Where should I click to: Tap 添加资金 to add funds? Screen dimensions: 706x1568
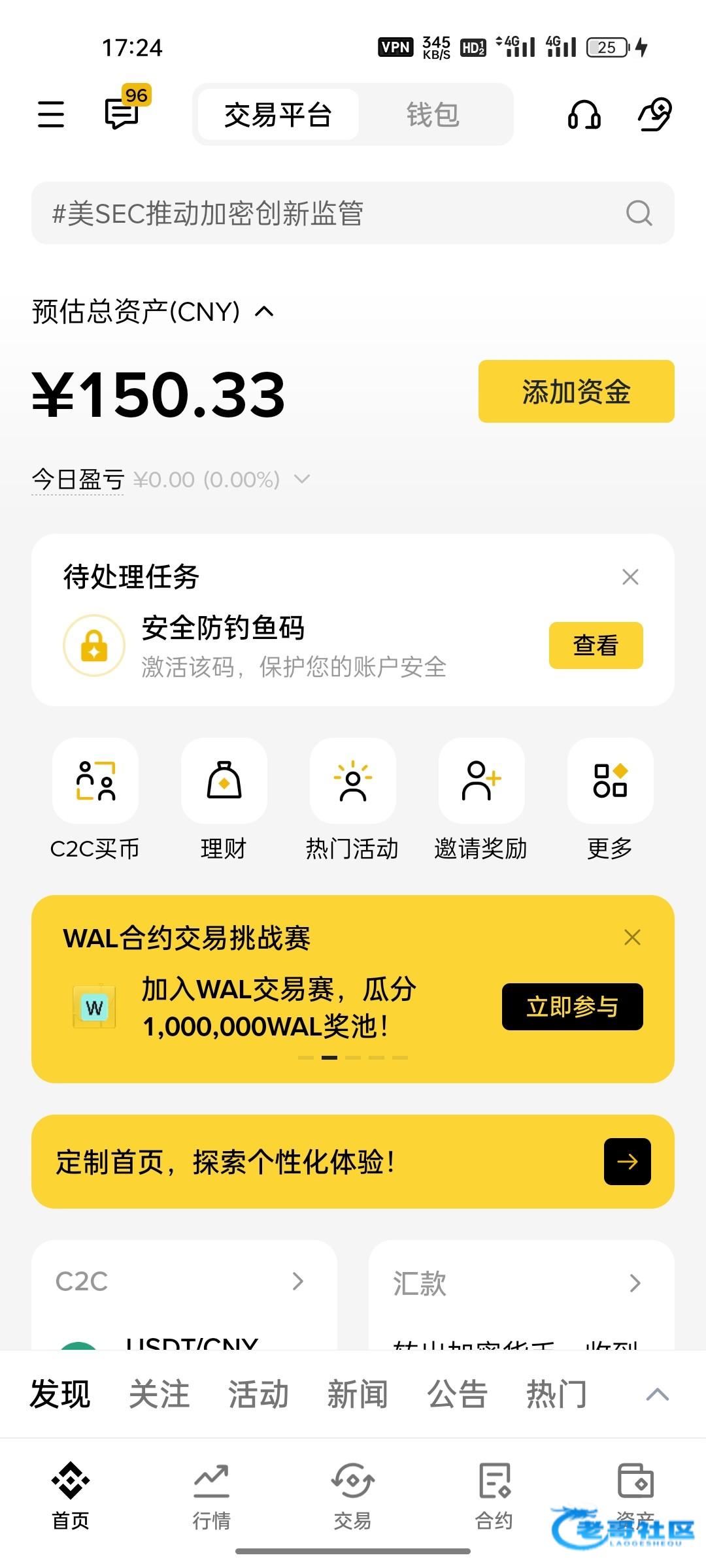pos(576,391)
